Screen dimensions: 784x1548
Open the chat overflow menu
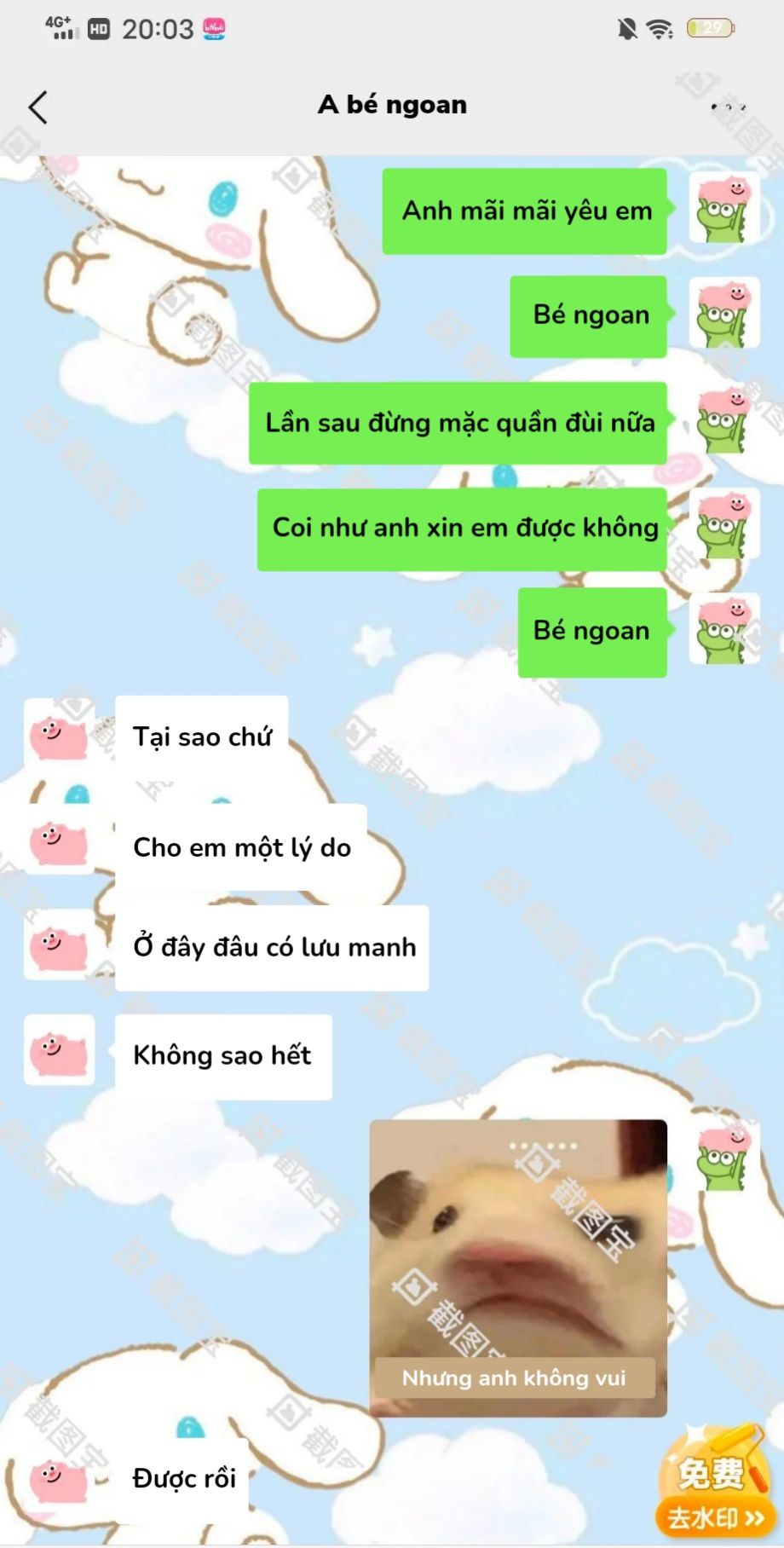pos(729,107)
